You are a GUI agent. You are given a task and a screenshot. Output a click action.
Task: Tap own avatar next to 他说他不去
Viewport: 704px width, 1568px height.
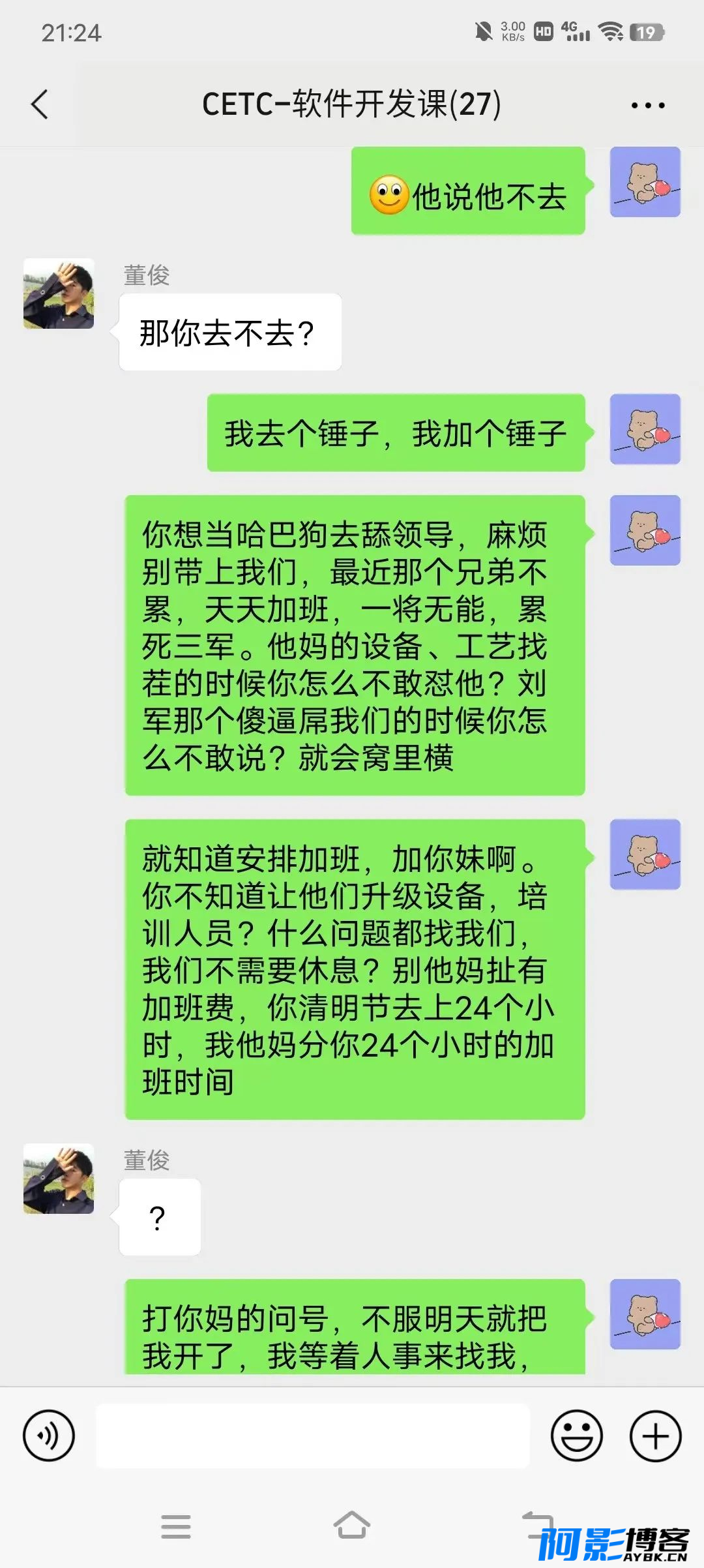click(x=645, y=182)
